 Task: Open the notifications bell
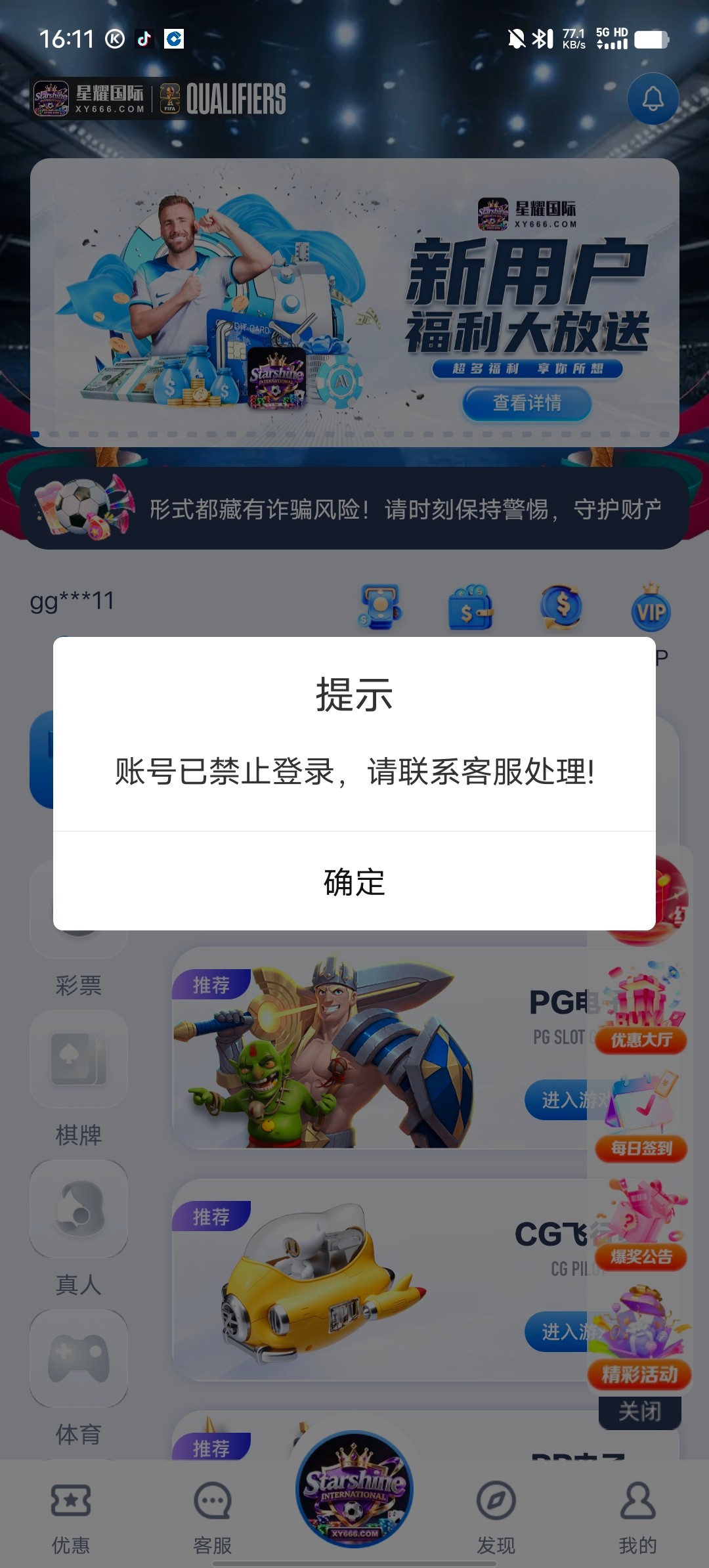point(652,99)
